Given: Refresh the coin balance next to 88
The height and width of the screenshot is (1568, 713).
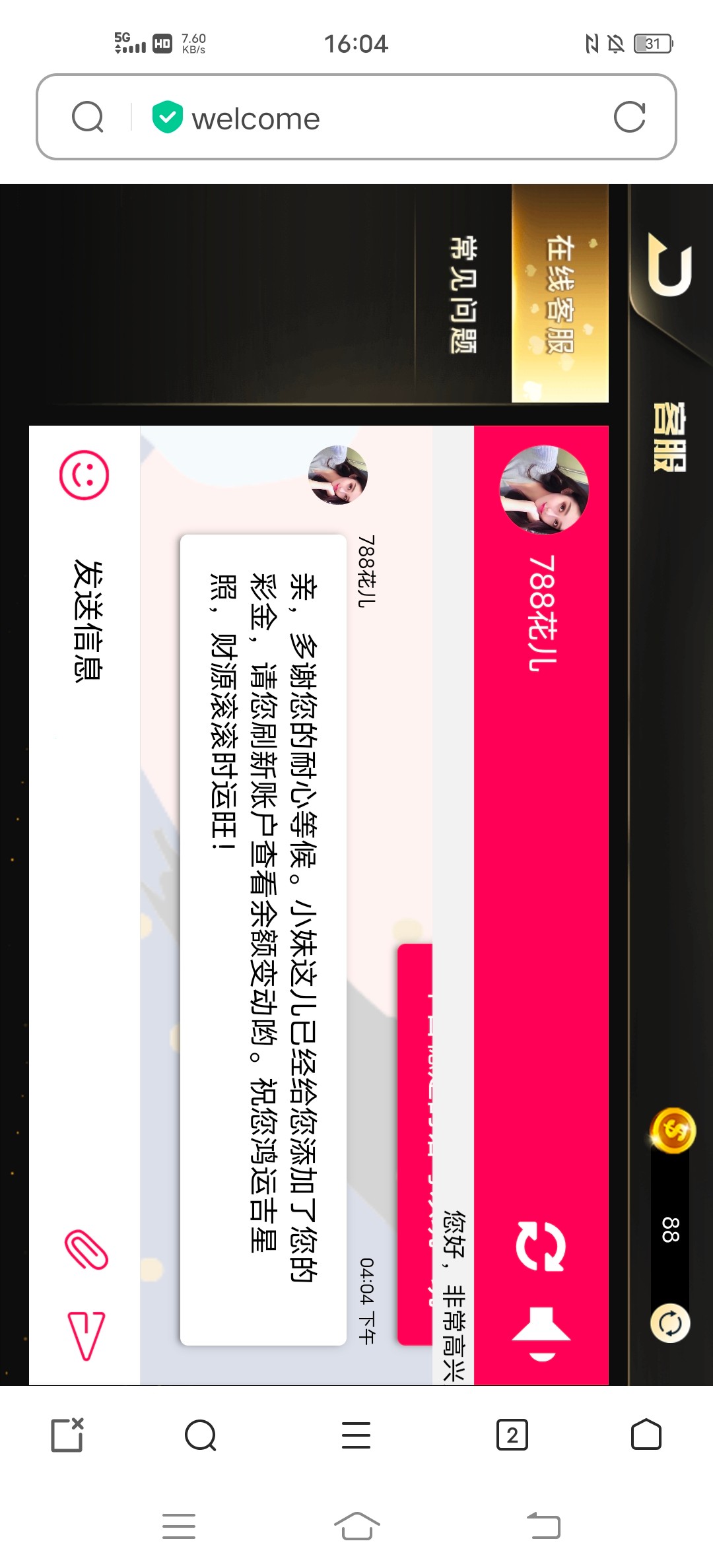Looking at the screenshot, I should (670, 1323).
